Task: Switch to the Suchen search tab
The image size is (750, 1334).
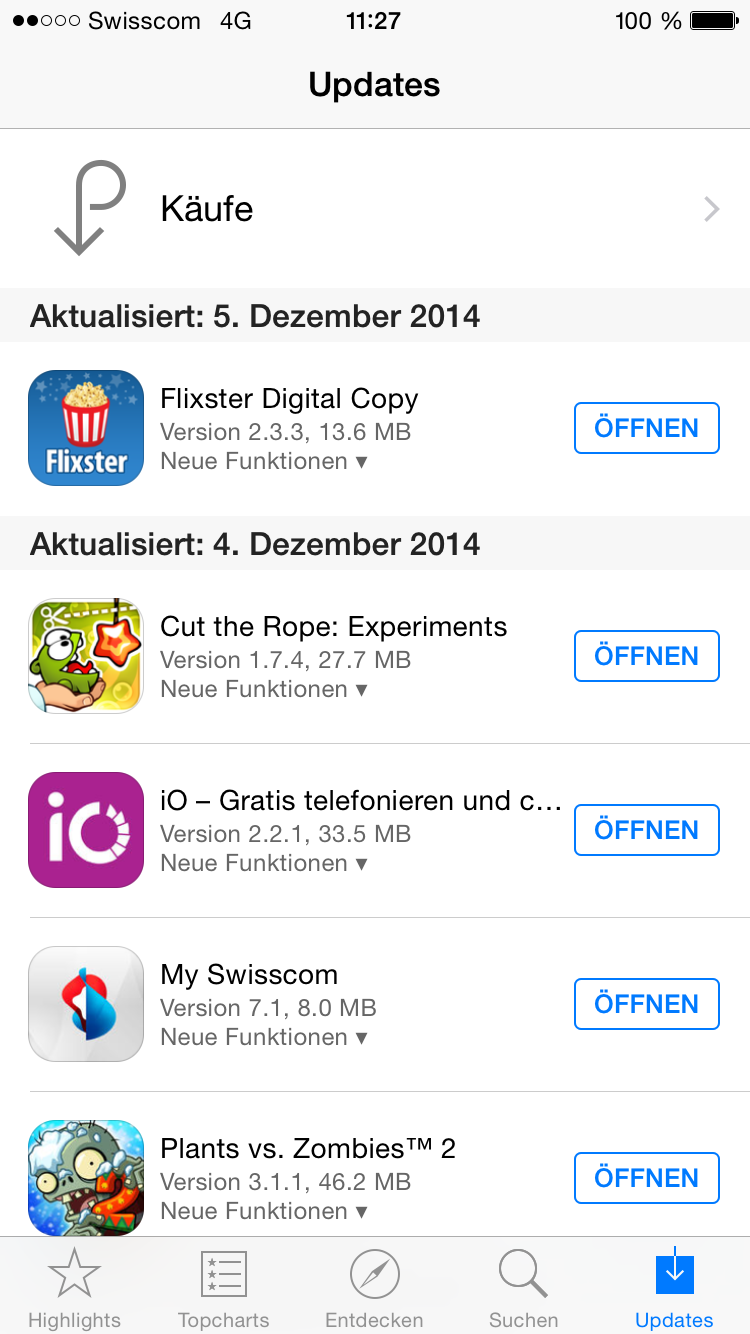Action: pyautogui.click(x=523, y=1288)
